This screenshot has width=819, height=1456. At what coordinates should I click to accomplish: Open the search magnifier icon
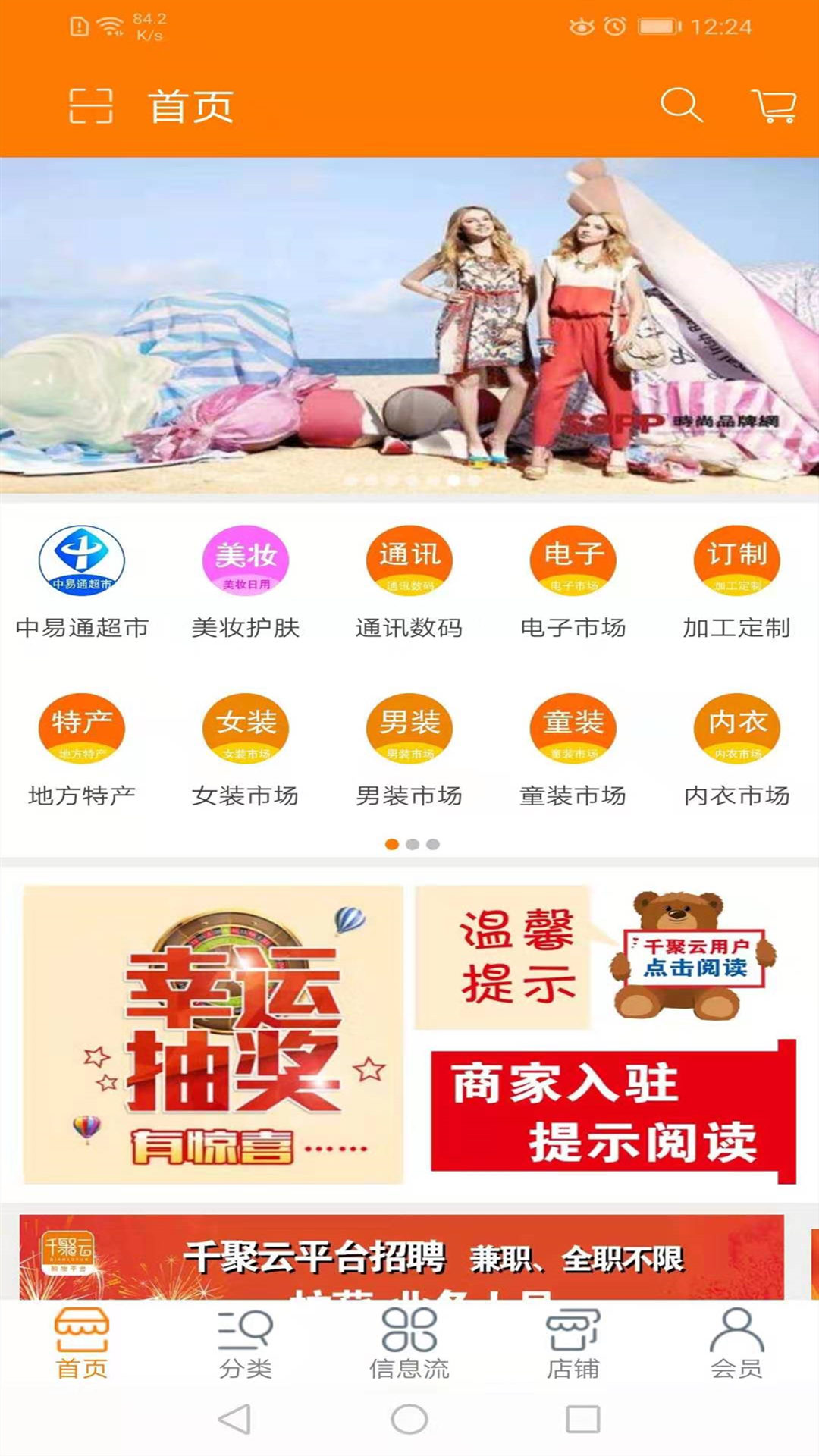tap(680, 105)
